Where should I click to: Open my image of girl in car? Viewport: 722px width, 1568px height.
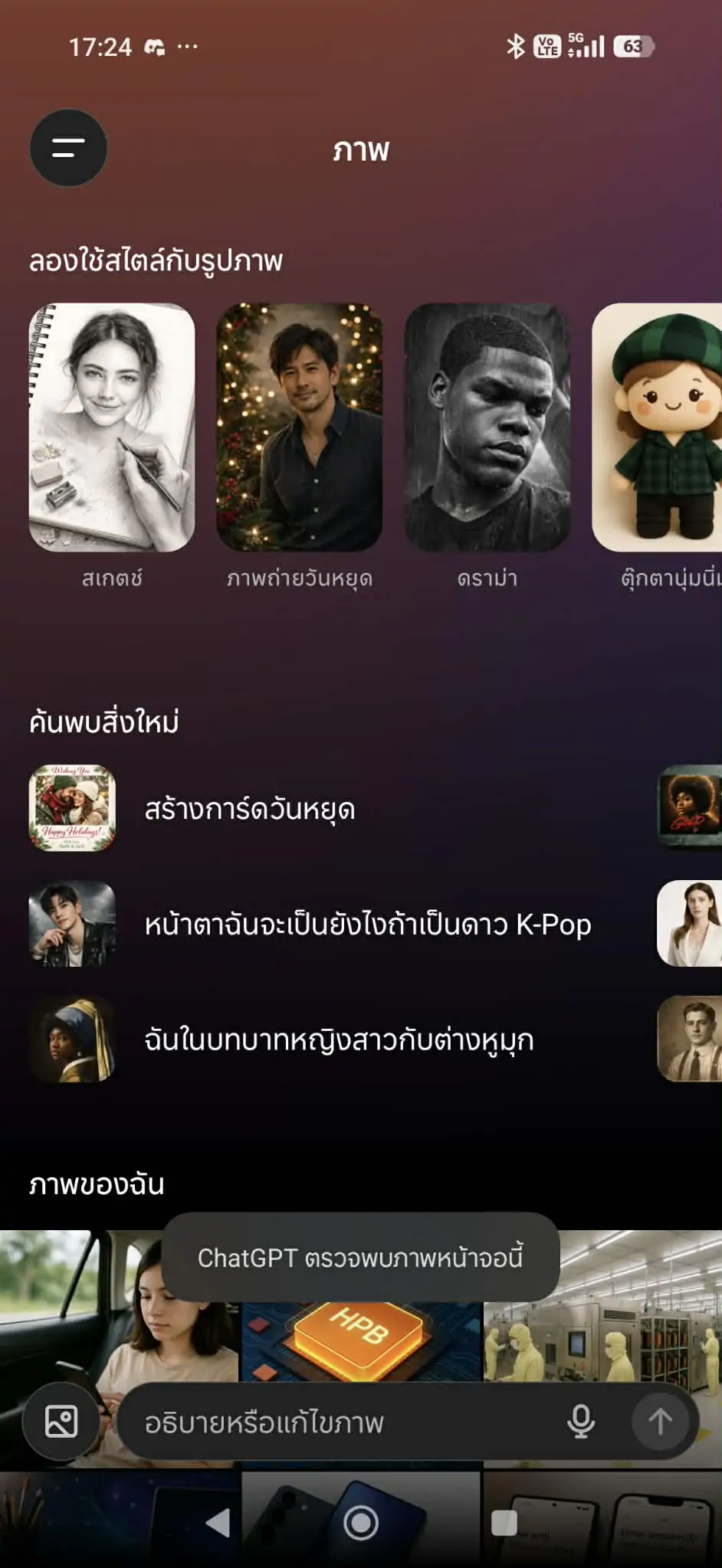(77, 1318)
